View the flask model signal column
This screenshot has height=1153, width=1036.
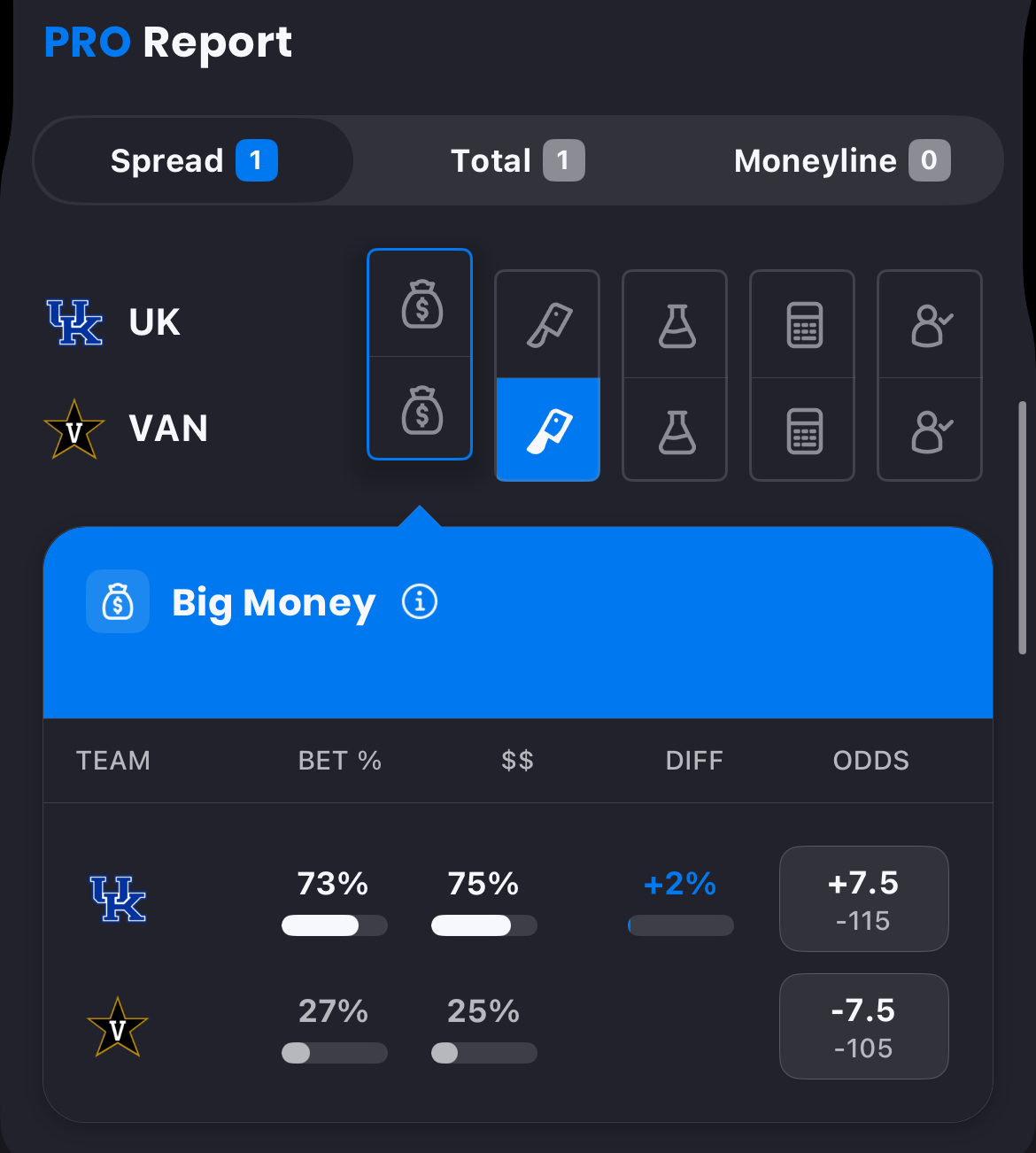point(675,375)
